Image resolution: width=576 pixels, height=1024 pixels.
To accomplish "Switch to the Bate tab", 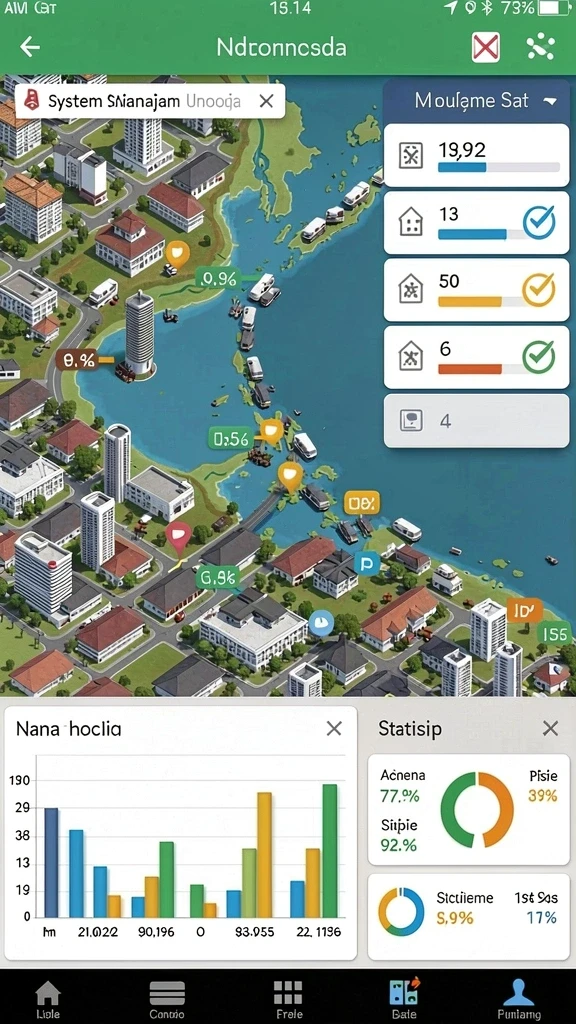I will (x=404, y=999).
